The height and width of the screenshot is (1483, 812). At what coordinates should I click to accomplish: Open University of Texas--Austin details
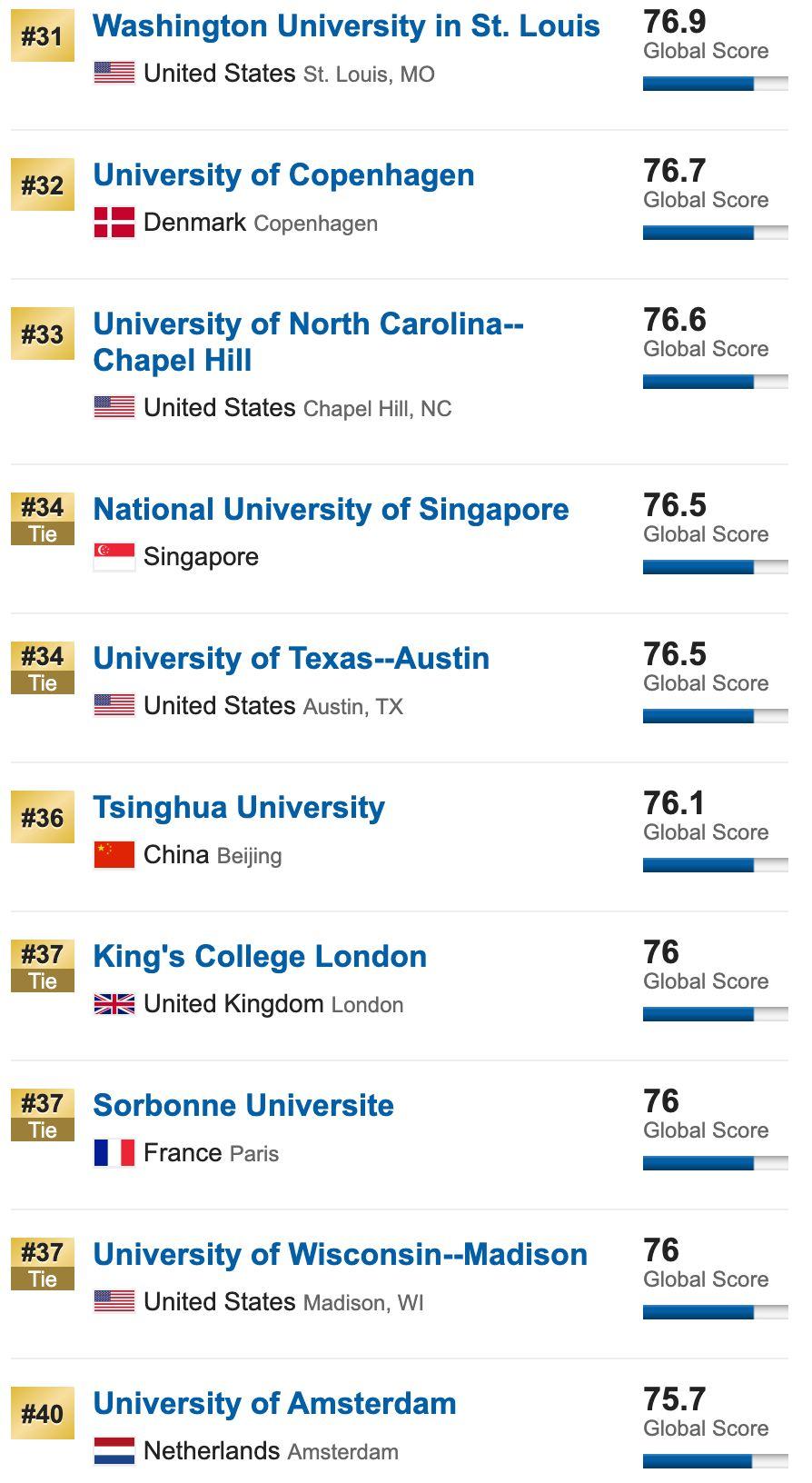coord(291,659)
